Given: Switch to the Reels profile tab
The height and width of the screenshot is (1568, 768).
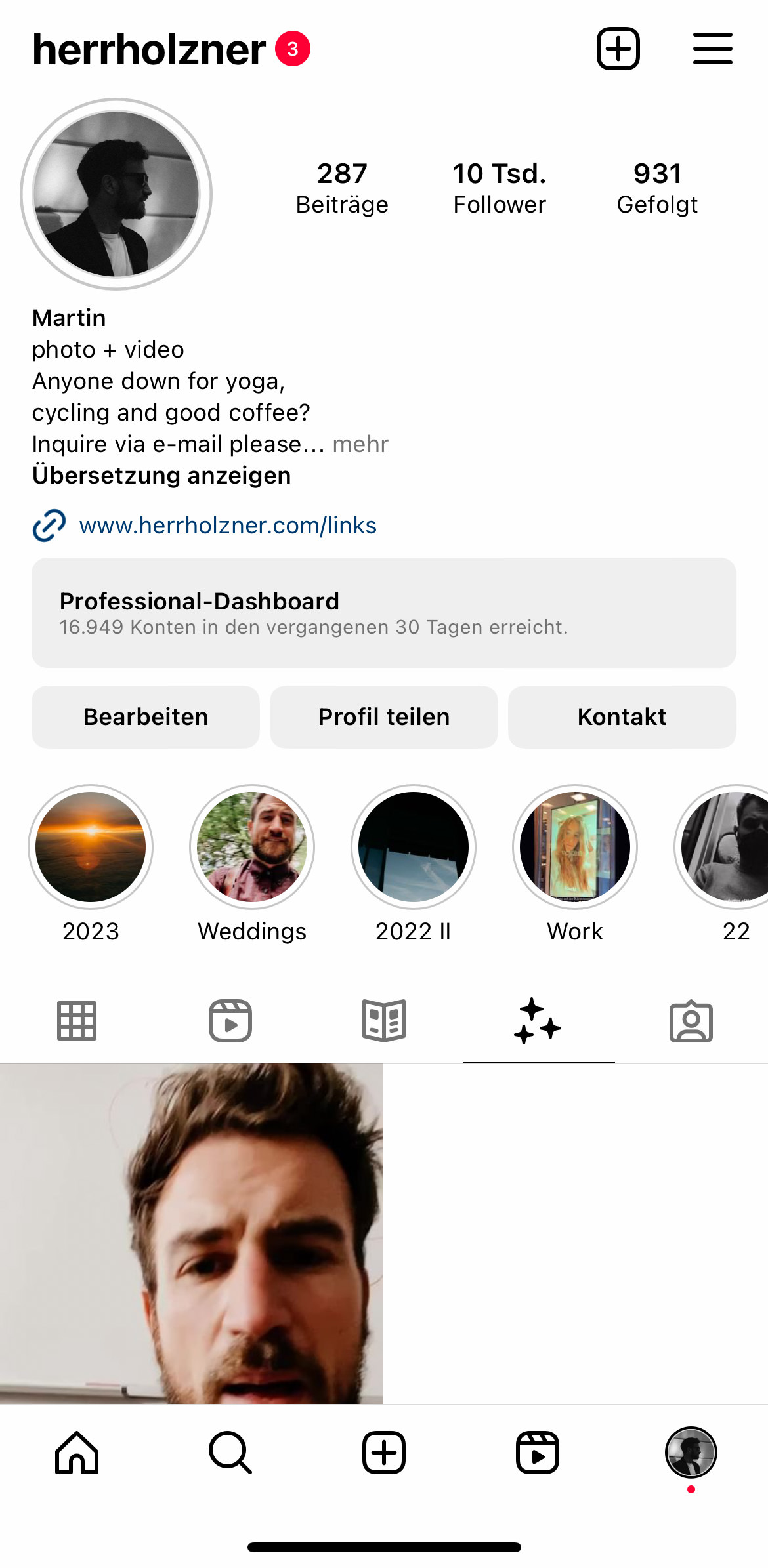Looking at the screenshot, I should click(230, 1021).
